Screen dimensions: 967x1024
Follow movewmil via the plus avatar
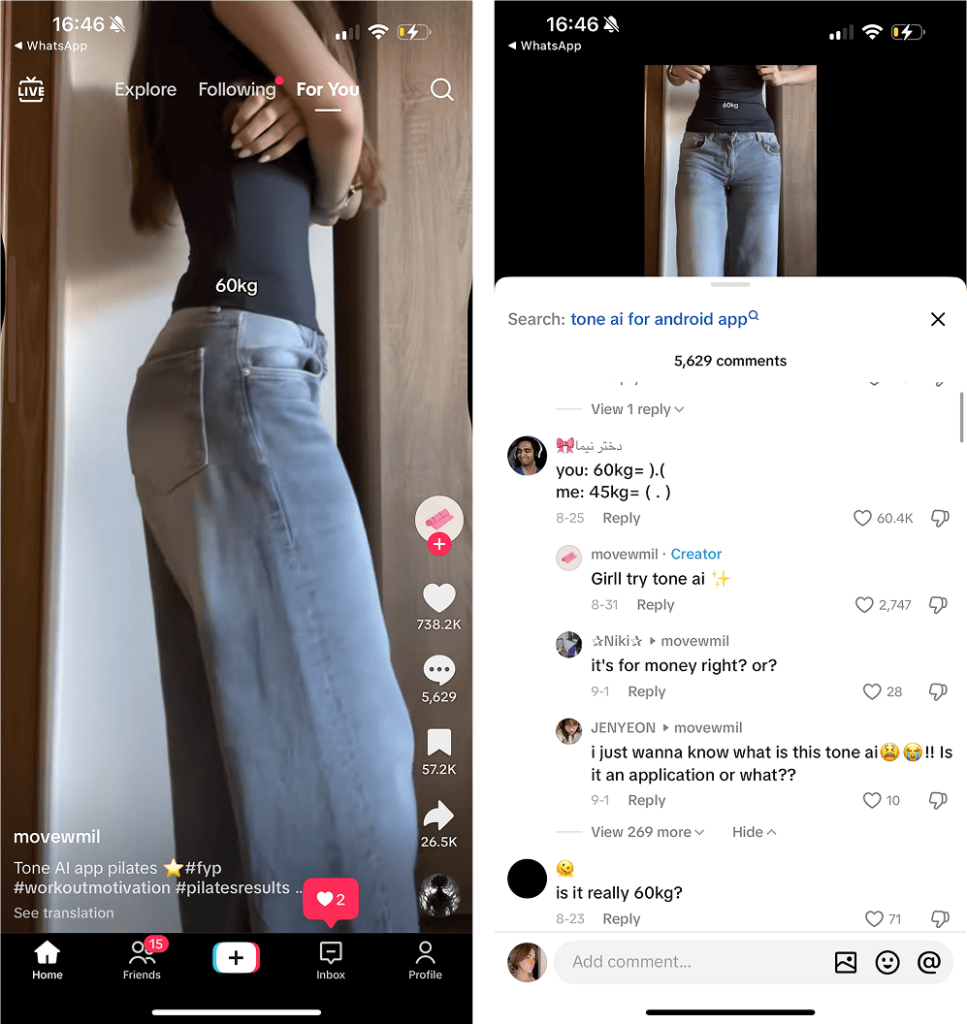pyautogui.click(x=438, y=545)
